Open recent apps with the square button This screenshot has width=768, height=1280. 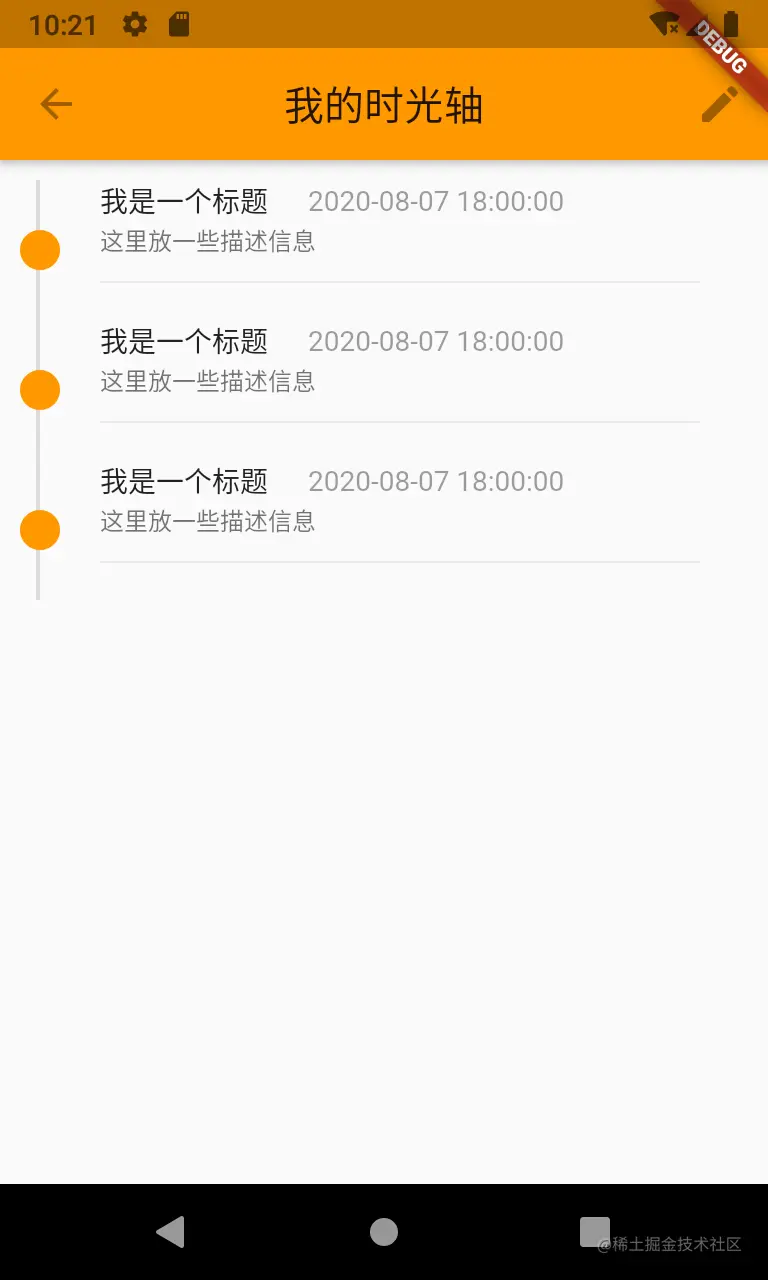click(x=595, y=1232)
